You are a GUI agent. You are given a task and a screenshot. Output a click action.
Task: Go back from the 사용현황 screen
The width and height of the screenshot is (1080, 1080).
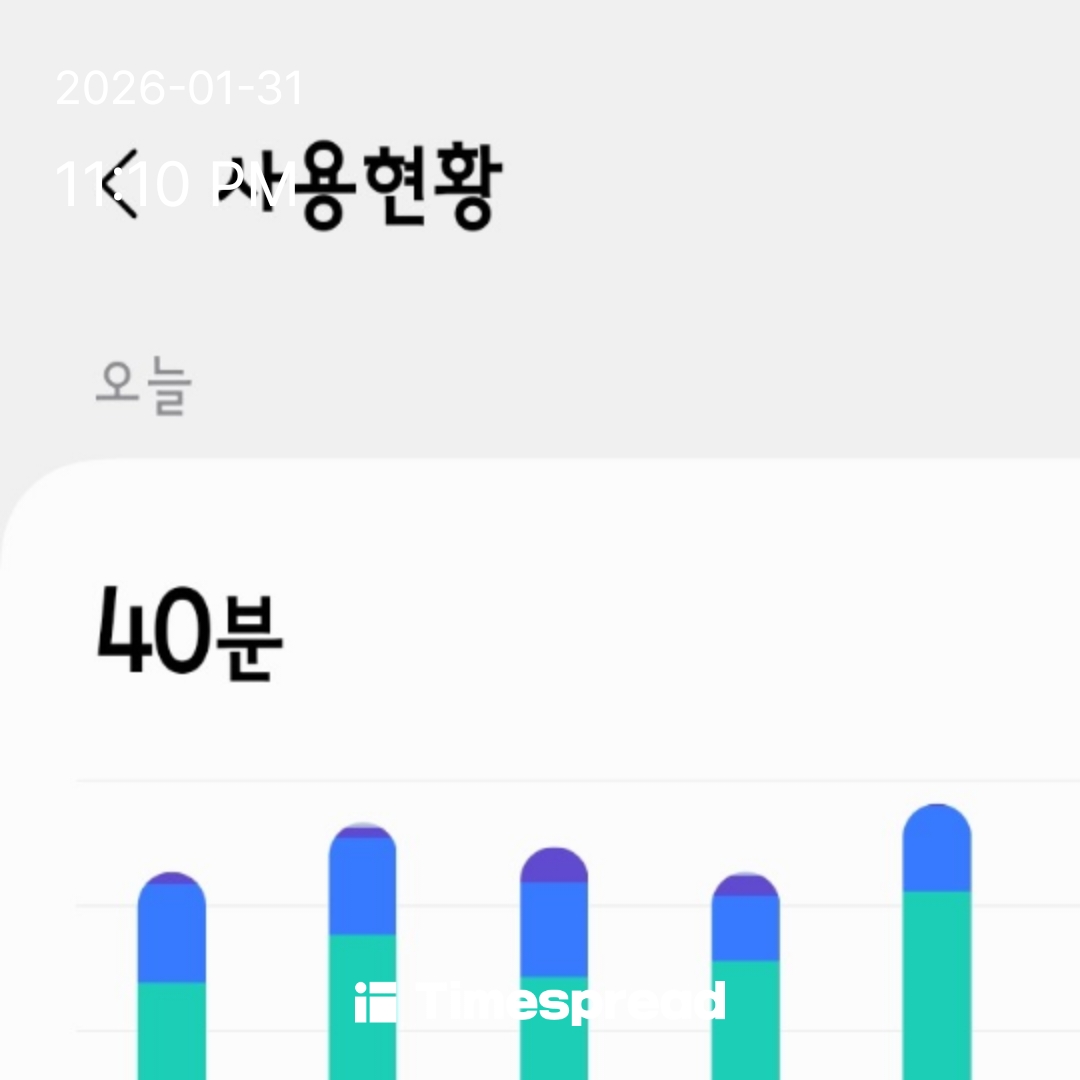tap(121, 184)
